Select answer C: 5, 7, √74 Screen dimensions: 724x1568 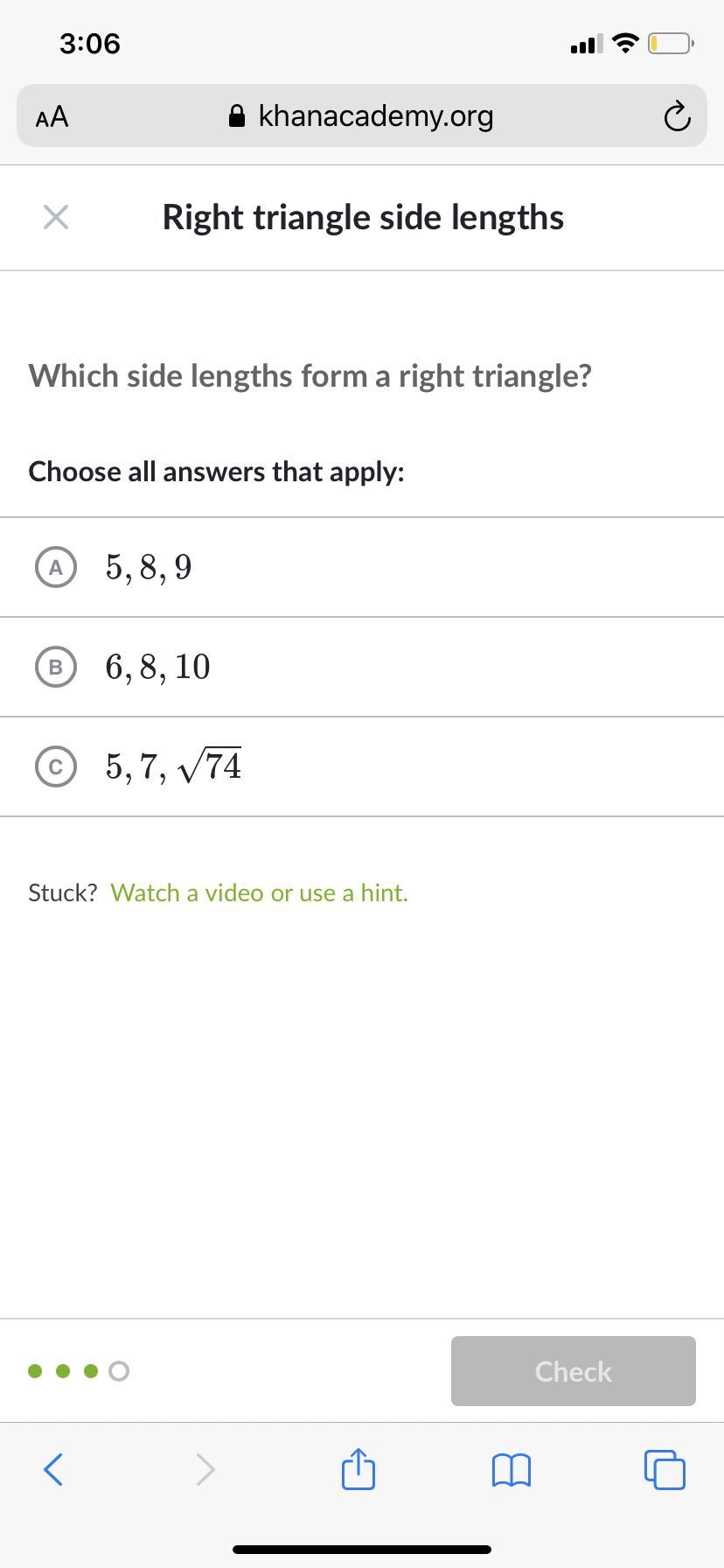(362, 766)
